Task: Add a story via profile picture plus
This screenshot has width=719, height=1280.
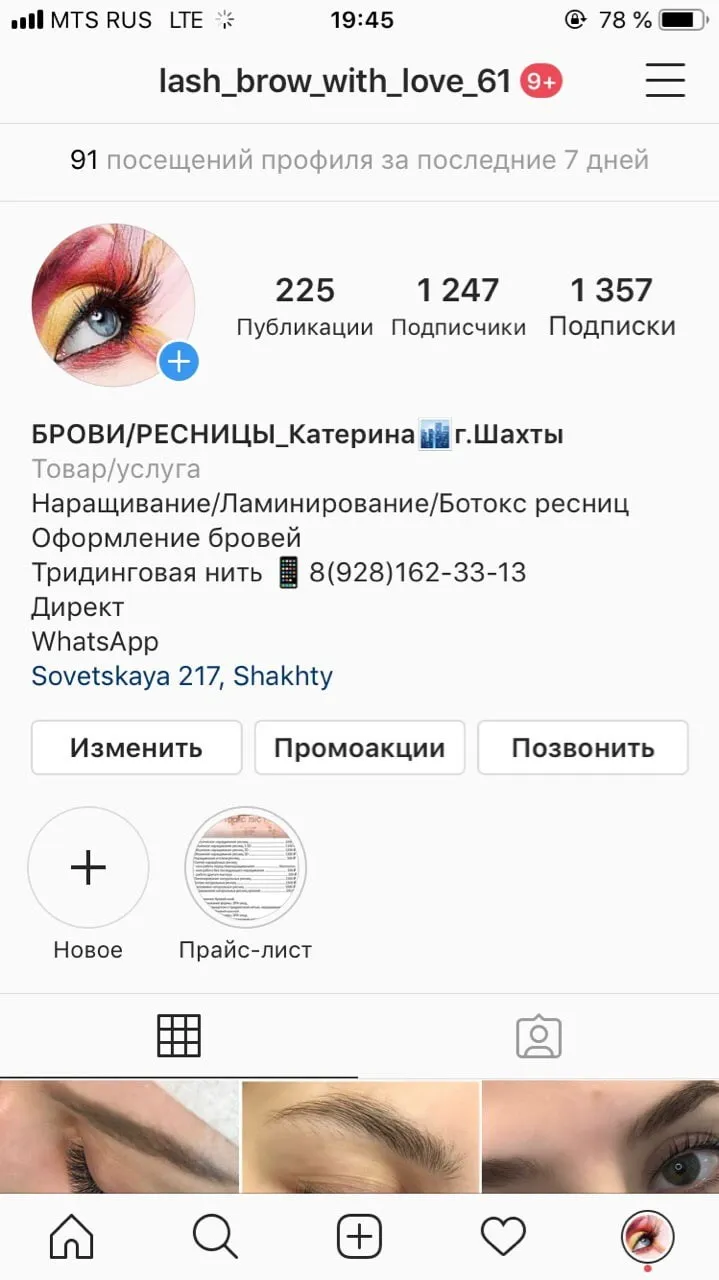Action: 179,362
